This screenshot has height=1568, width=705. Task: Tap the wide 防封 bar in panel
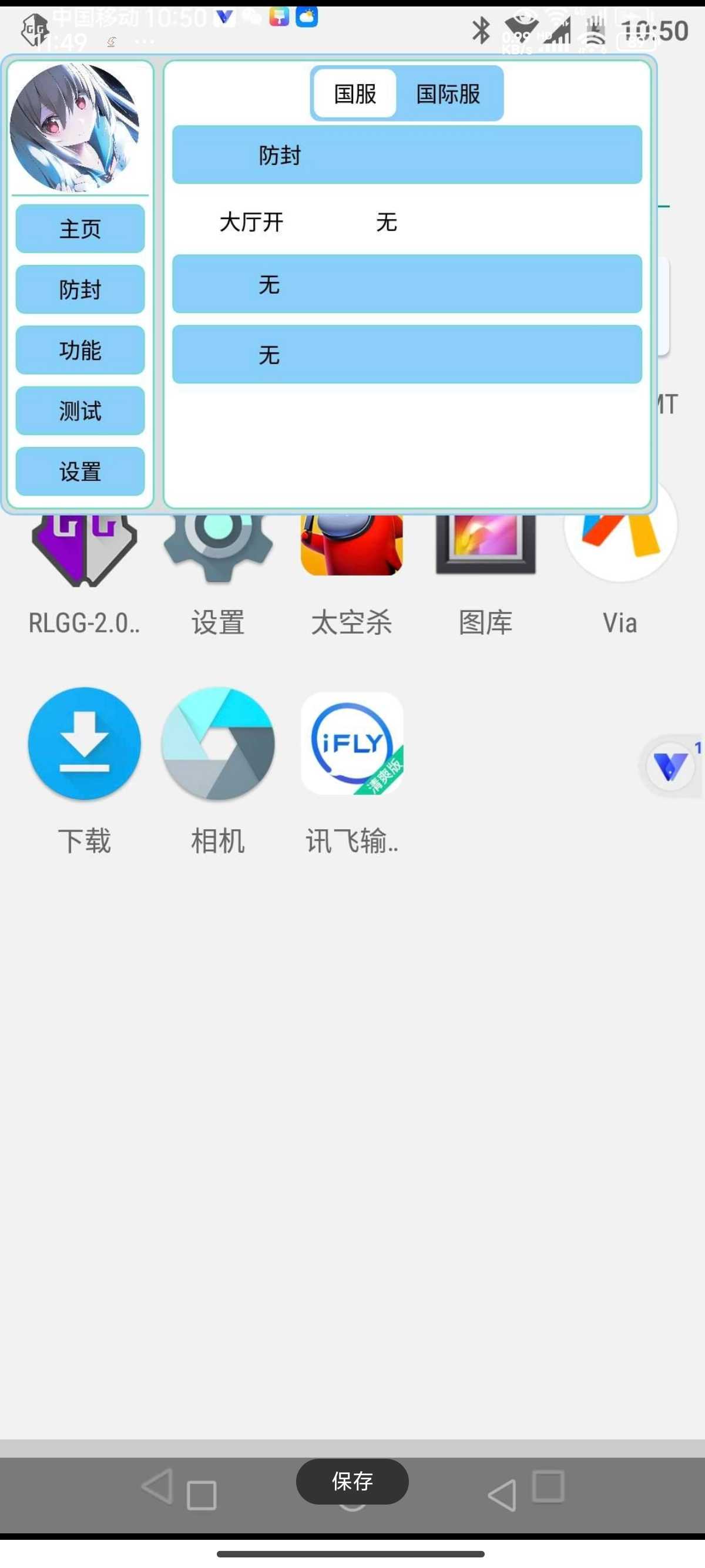(x=407, y=155)
